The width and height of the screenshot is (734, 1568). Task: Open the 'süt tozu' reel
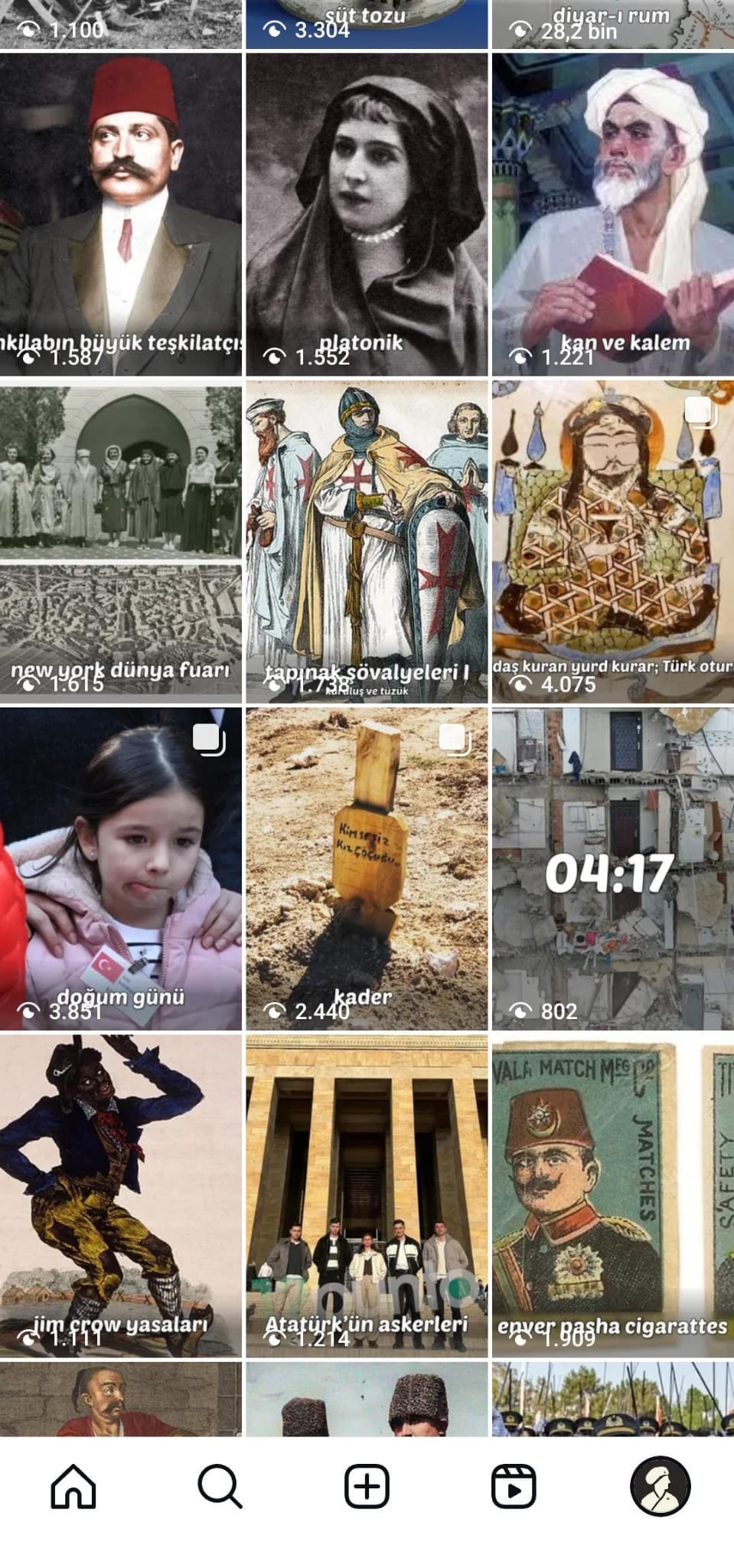[367, 23]
